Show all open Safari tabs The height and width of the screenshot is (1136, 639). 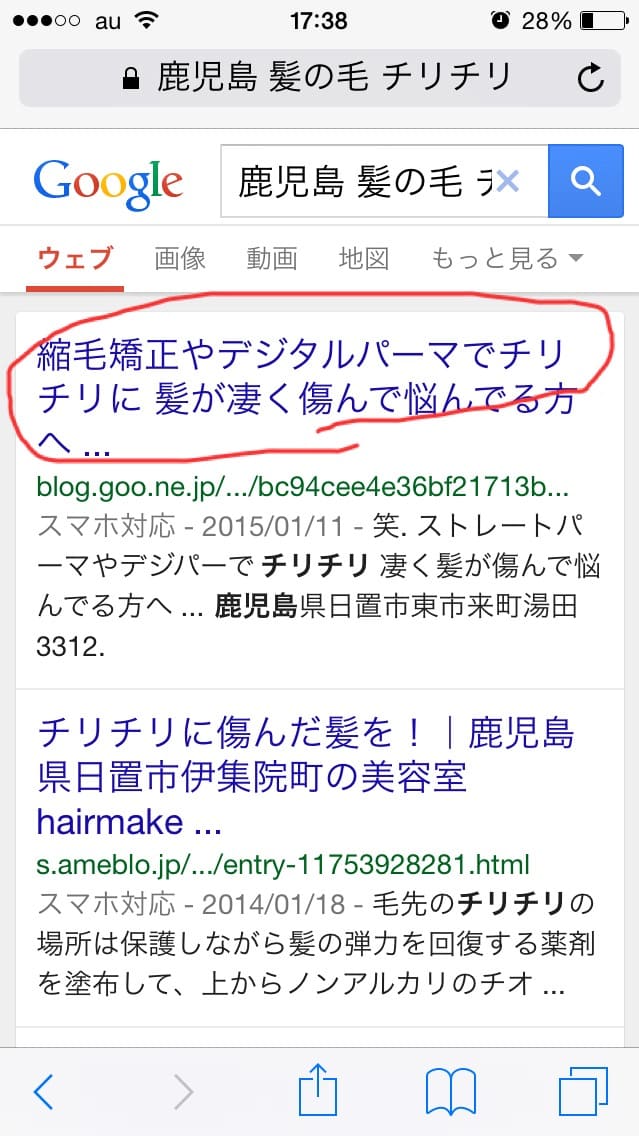click(x=584, y=1091)
